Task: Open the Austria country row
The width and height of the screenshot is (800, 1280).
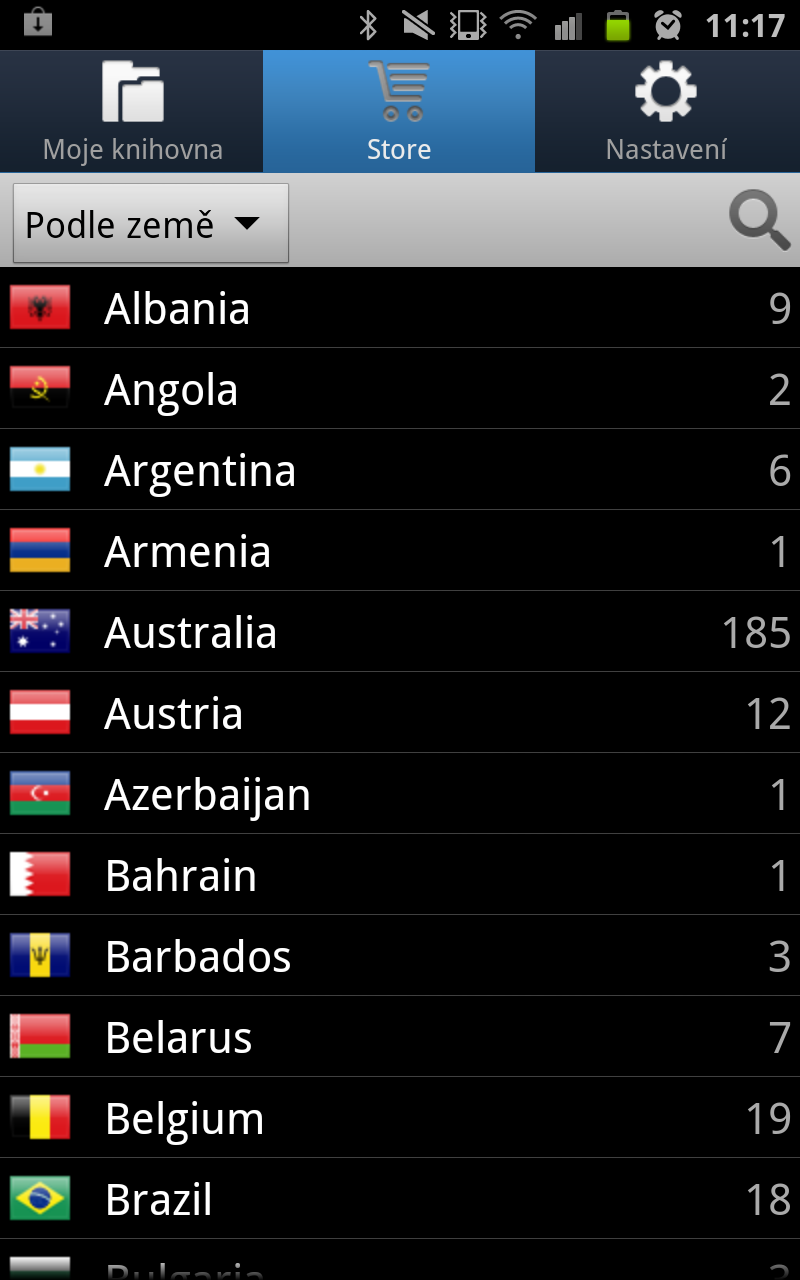Action: [400, 713]
